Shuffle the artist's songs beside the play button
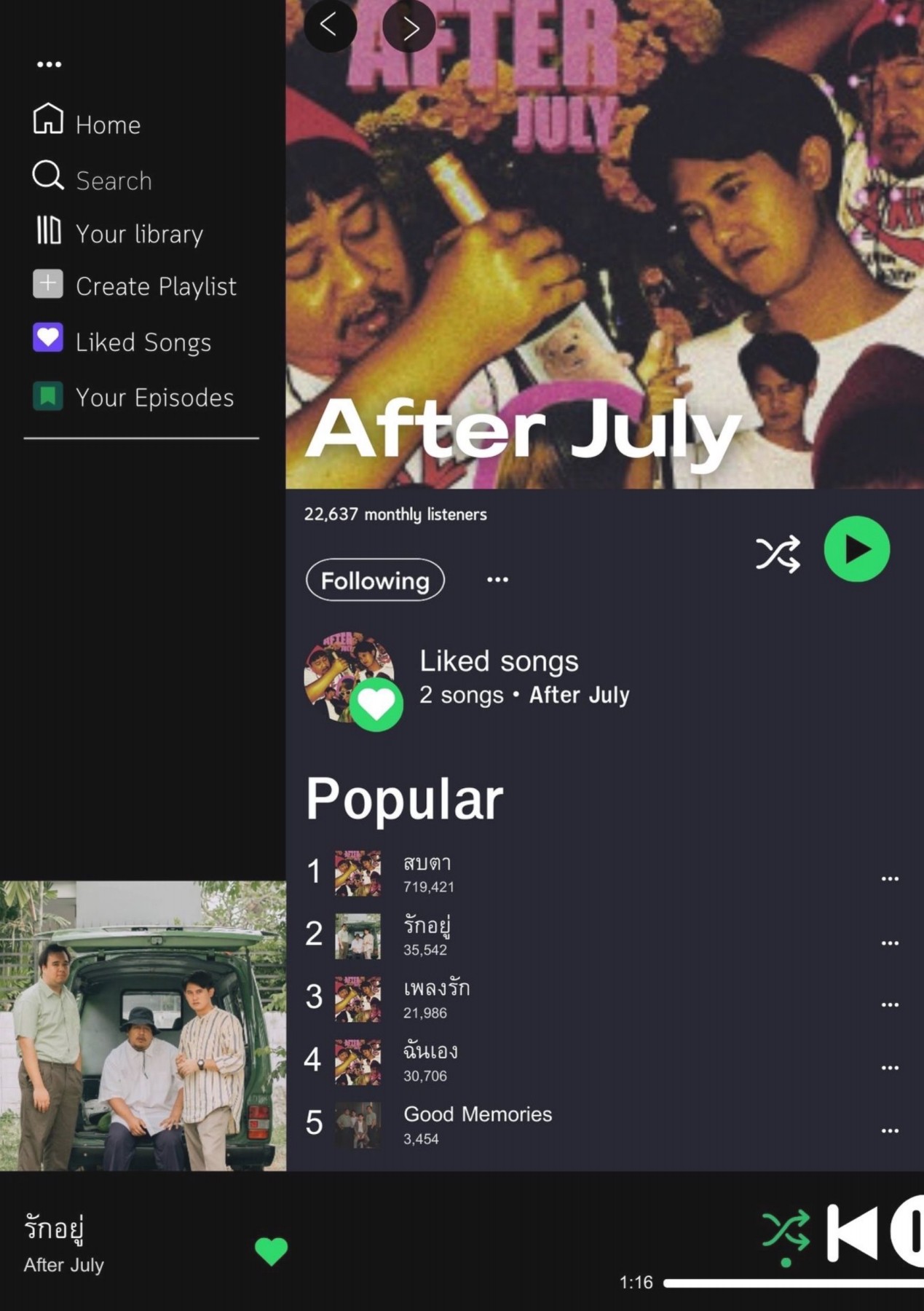Screen dimensions: 924x1311 click(778, 554)
